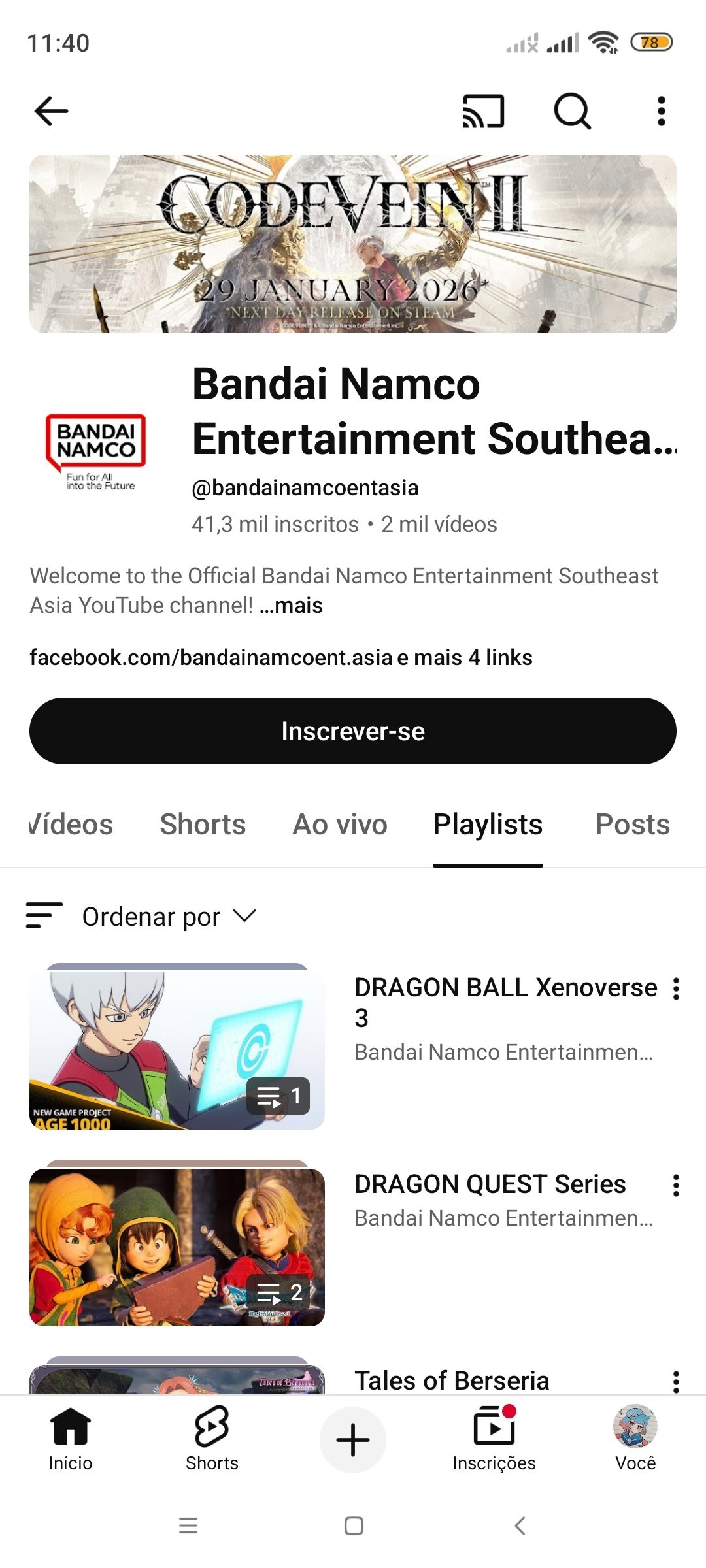Subscribe with the Inscrever-se button

pyautogui.click(x=353, y=731)
